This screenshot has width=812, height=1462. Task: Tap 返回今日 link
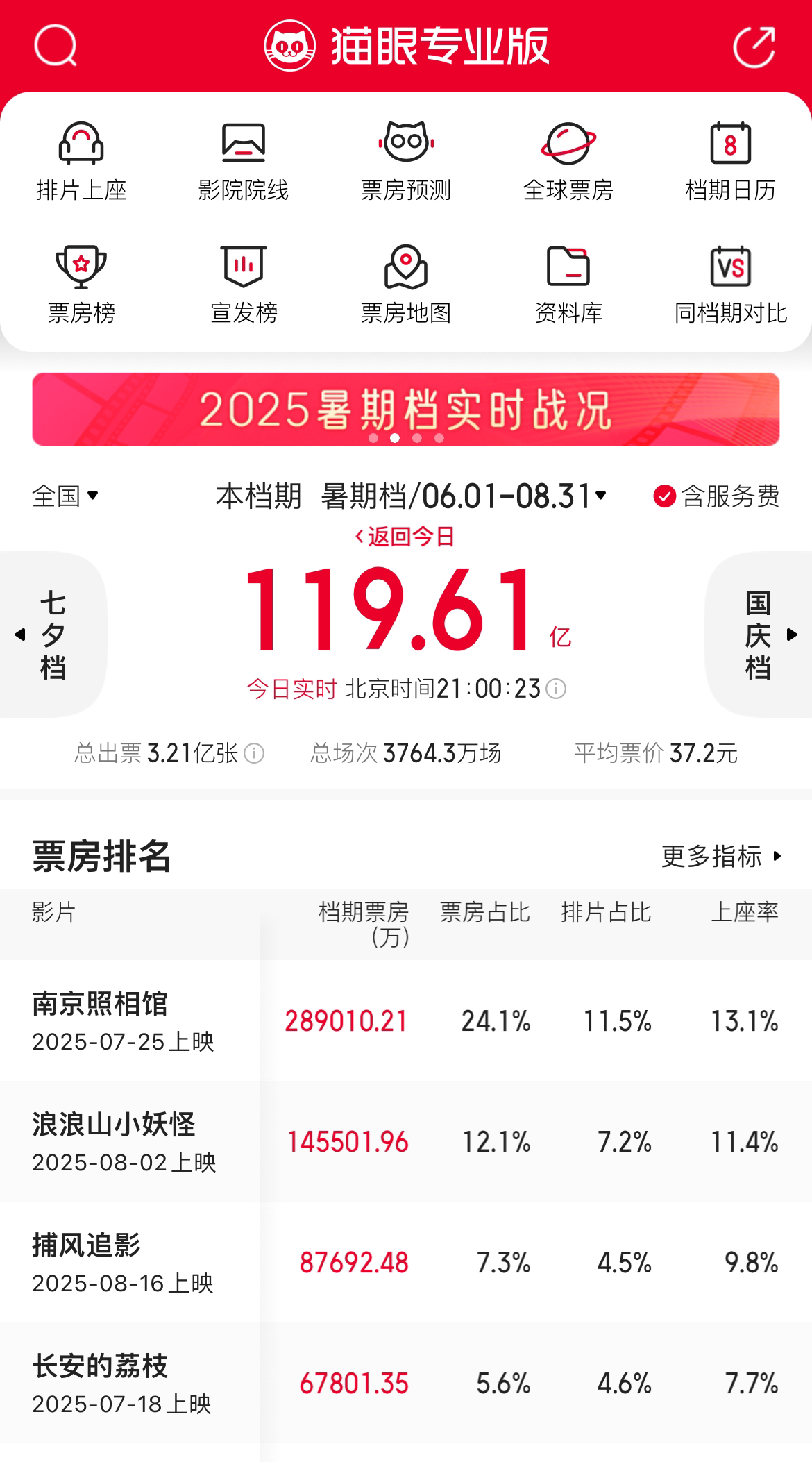pyautogui.click(x=405, y=536)
